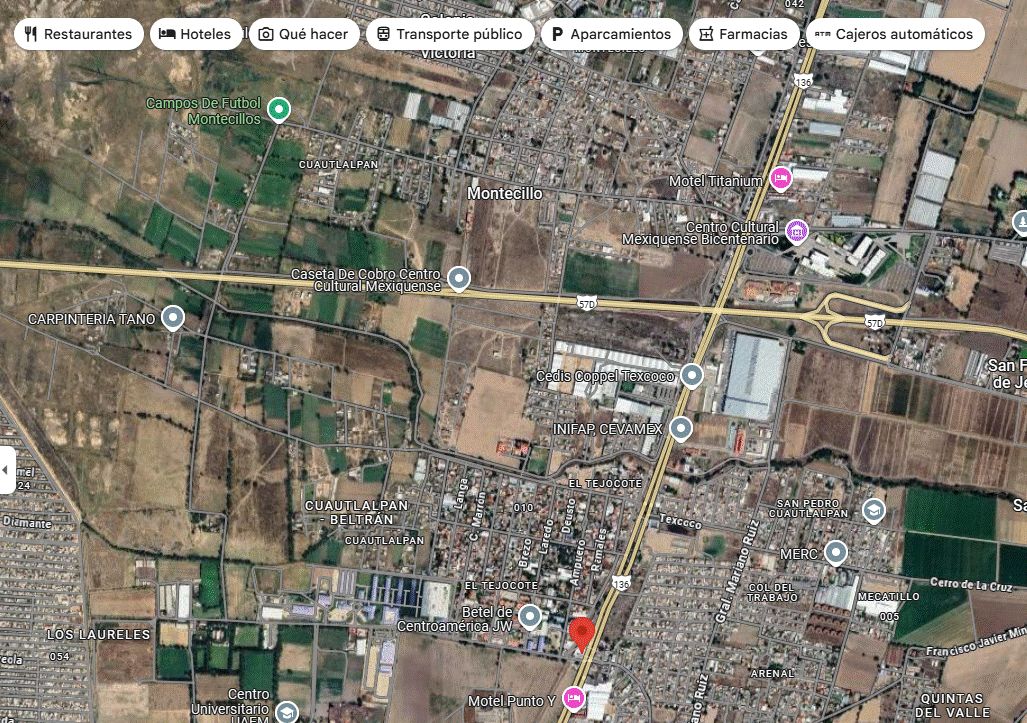The image size is (1027, 723).
Task: Show Cajeros automáticos nearby
Action: [895, 34]
